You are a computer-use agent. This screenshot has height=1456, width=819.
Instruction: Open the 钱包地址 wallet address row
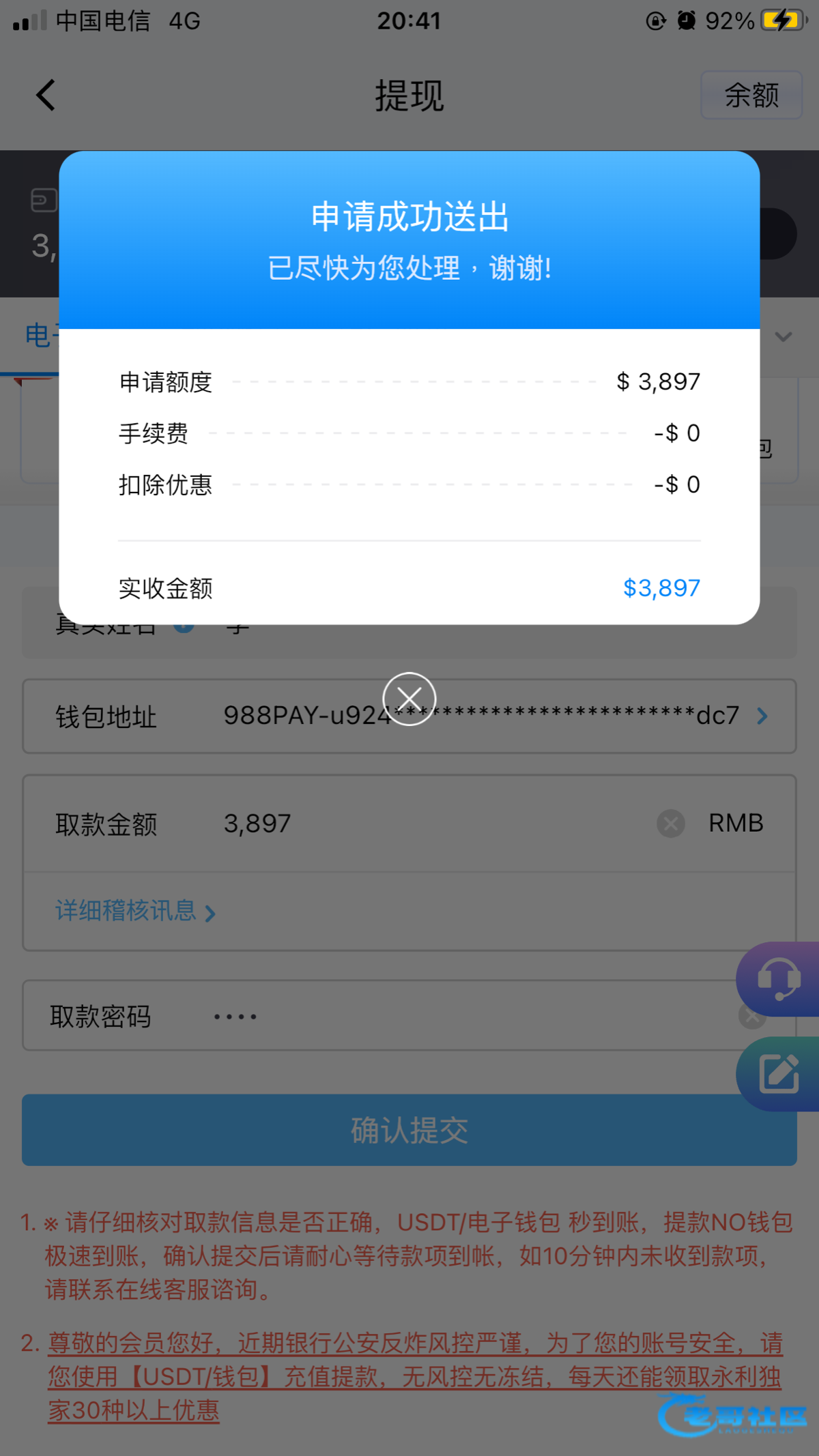[x=409, y=716]
